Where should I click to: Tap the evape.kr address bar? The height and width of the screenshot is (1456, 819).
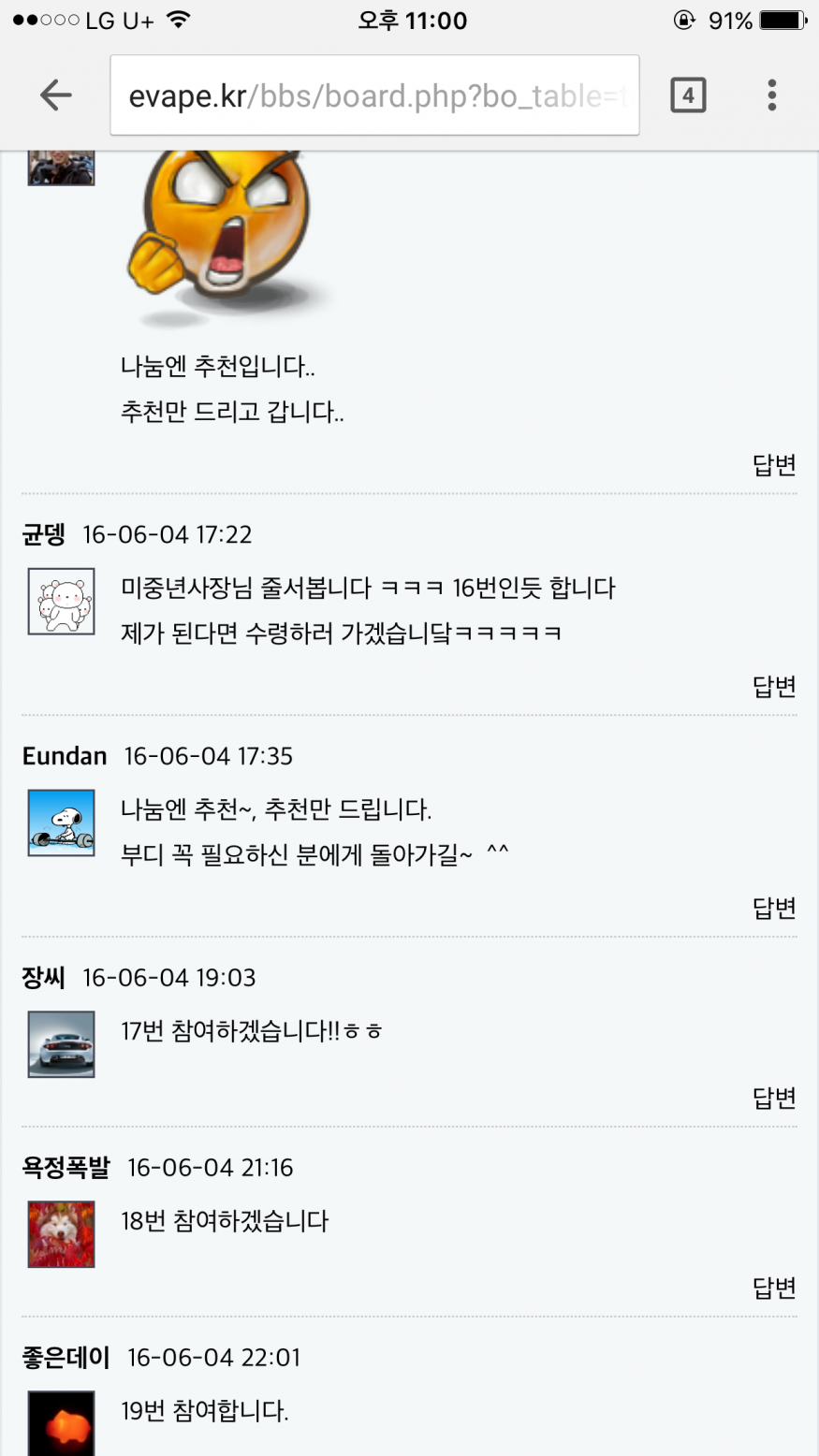point(374,95)
